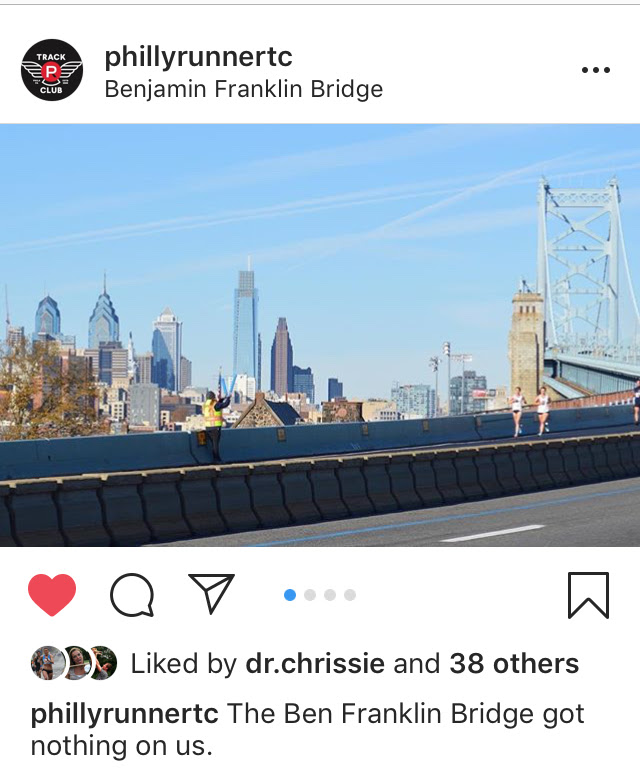Screen dimensions: 640x776
Task: See the list of 38 others who liked the post
Action: point(514,664)
